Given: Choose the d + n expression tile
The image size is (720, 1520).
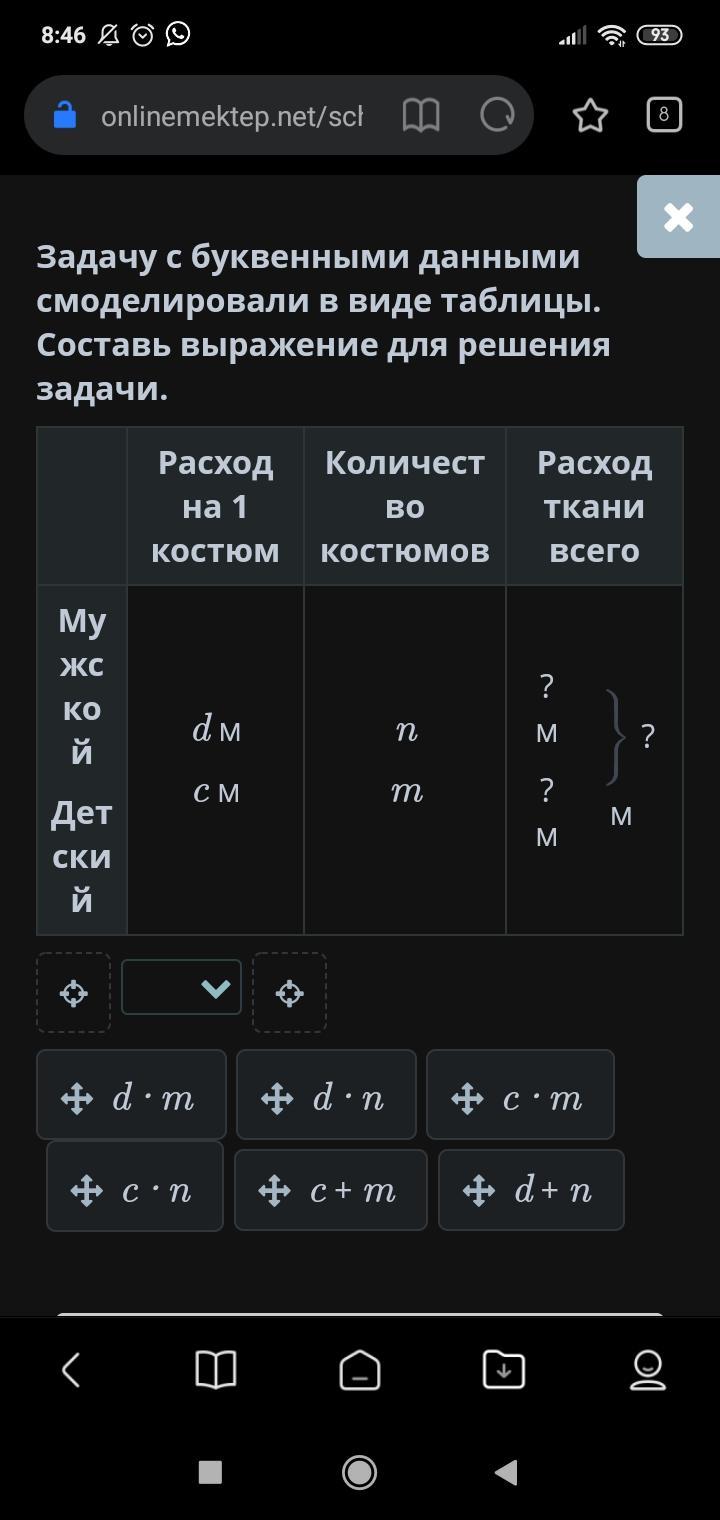Looking at the screenshot, I should click(531, 1189).
